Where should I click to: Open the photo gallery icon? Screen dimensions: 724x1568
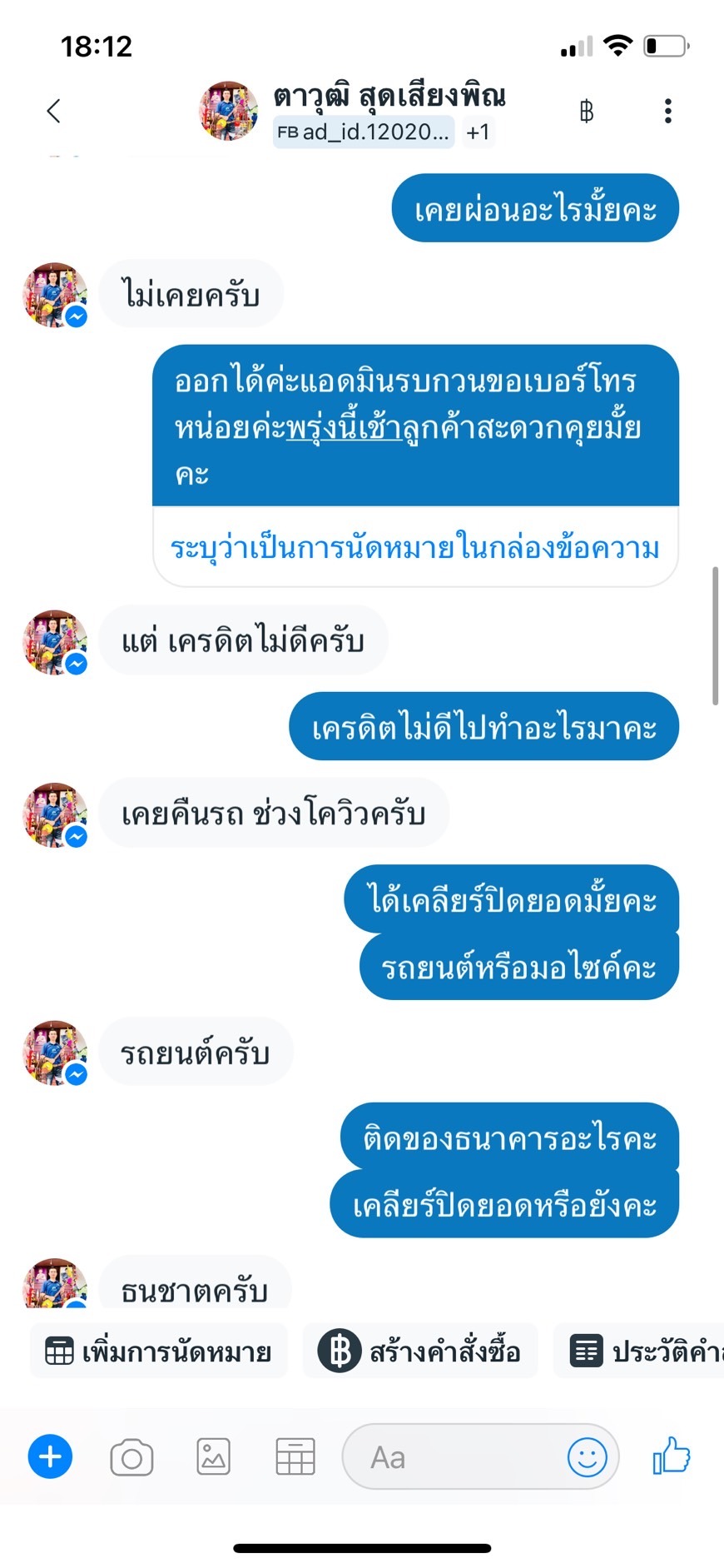tap(213, 1456)
